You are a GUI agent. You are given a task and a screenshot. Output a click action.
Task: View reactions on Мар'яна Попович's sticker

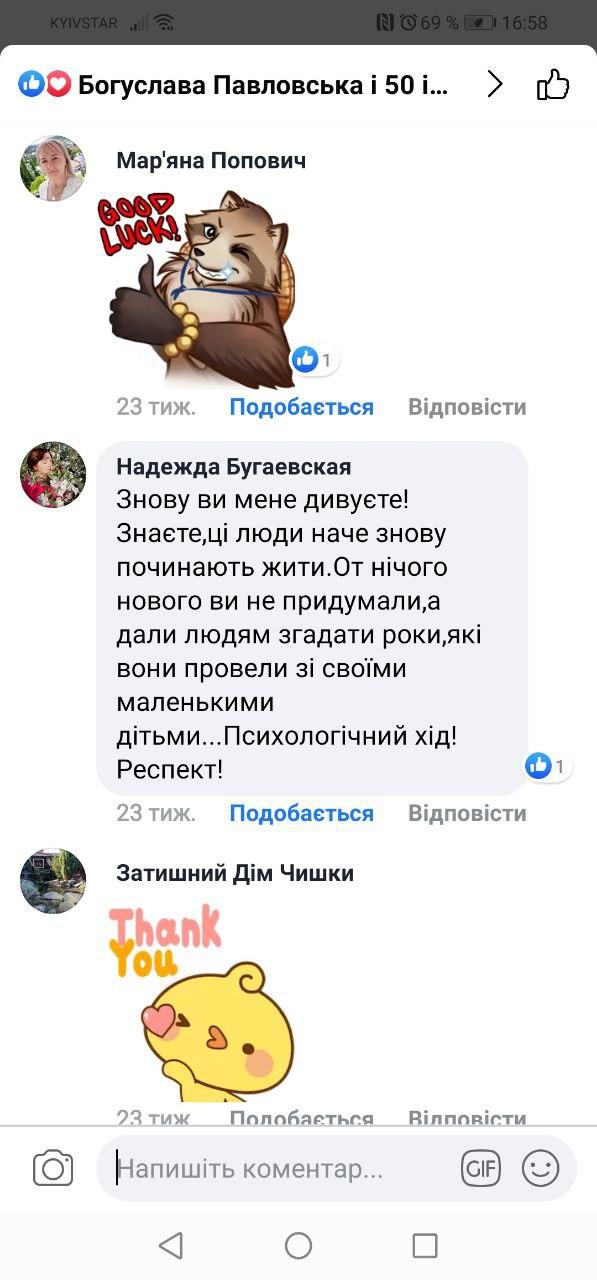[x=315, y=359]
